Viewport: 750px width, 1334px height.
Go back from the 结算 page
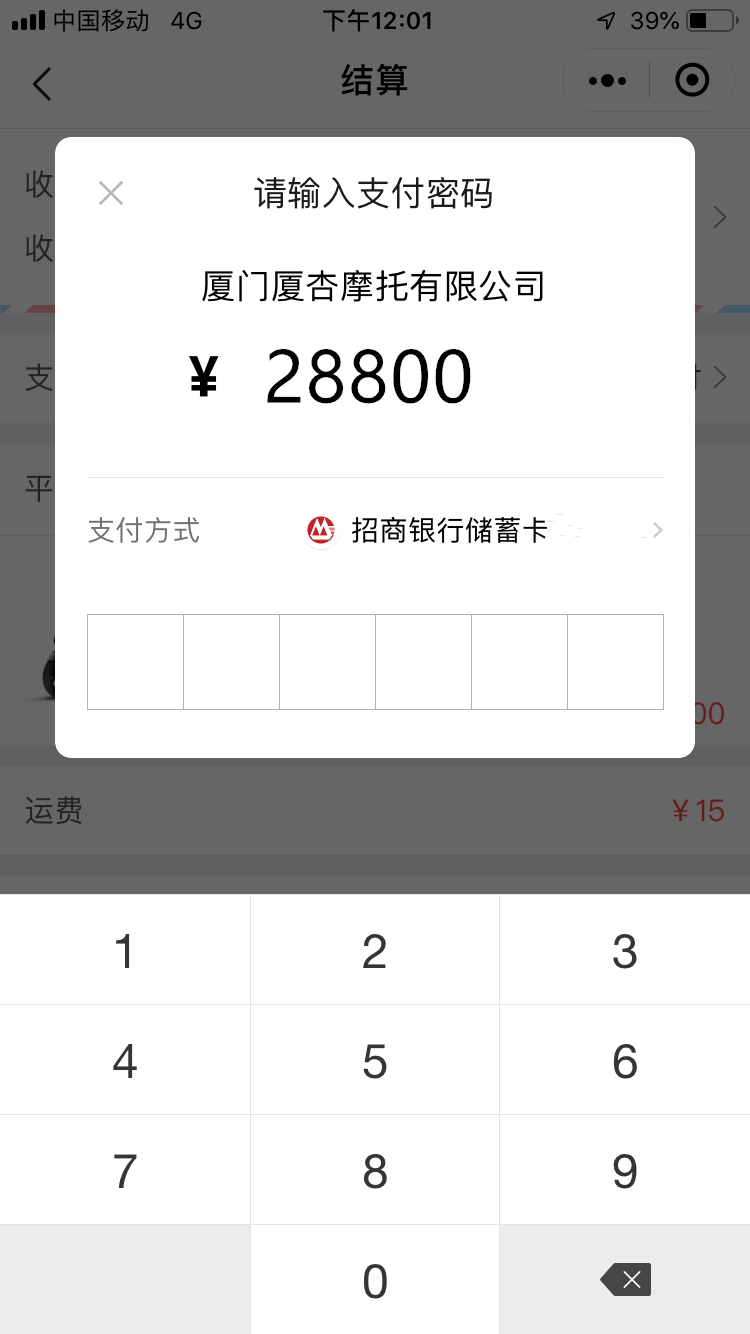point(42,82)
